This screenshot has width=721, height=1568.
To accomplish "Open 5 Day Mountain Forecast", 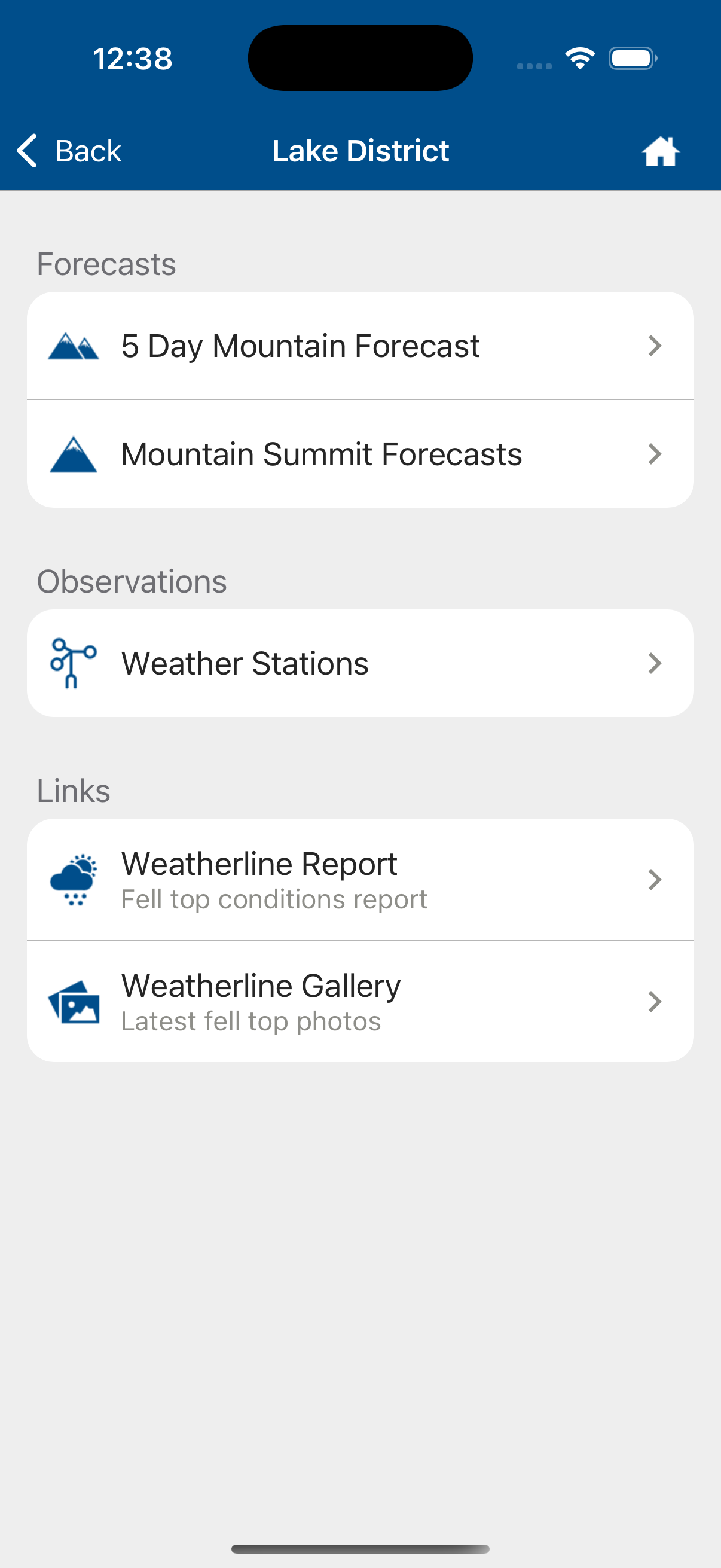I will tap(360, 346).
